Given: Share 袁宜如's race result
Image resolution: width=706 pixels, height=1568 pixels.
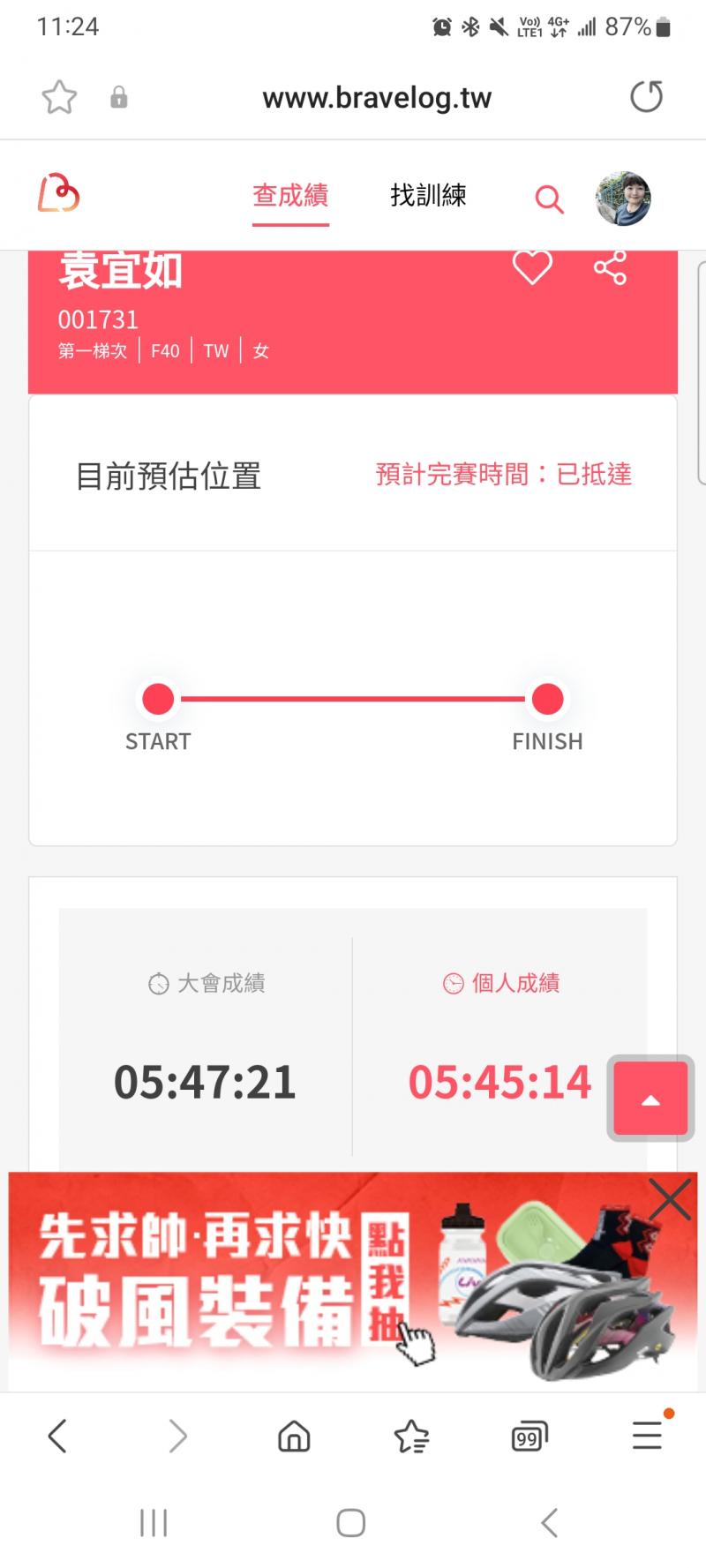Looking at the screenshot, I should [610, 267].
